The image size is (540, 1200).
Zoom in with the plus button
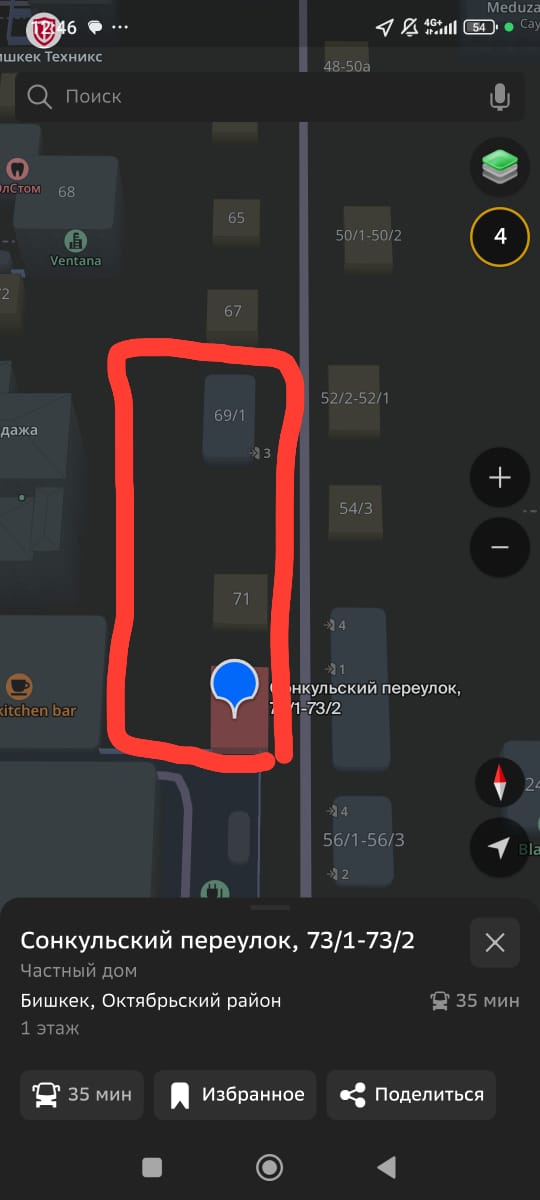pos(500,477)
